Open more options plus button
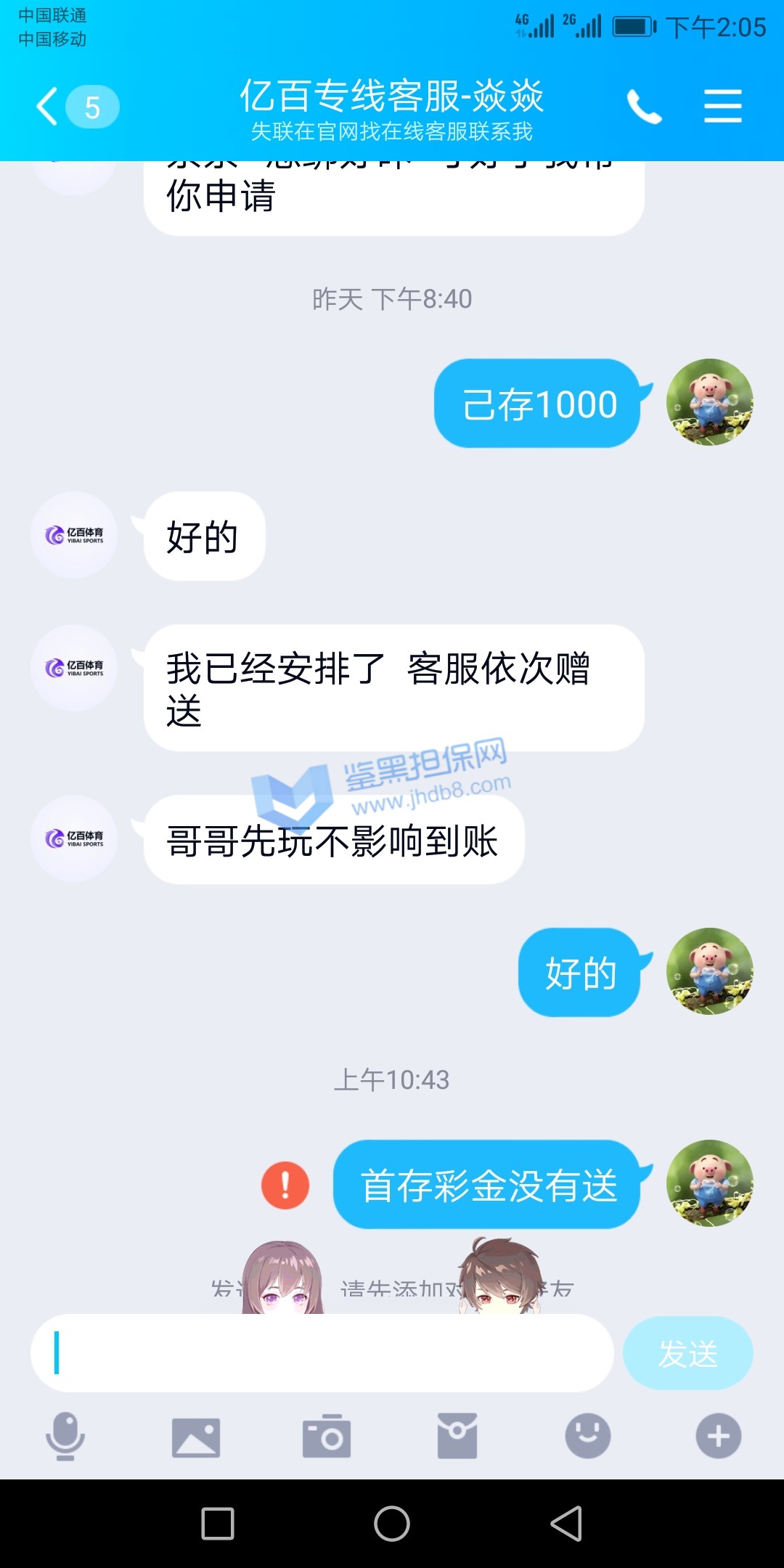 coord(719,1436)
